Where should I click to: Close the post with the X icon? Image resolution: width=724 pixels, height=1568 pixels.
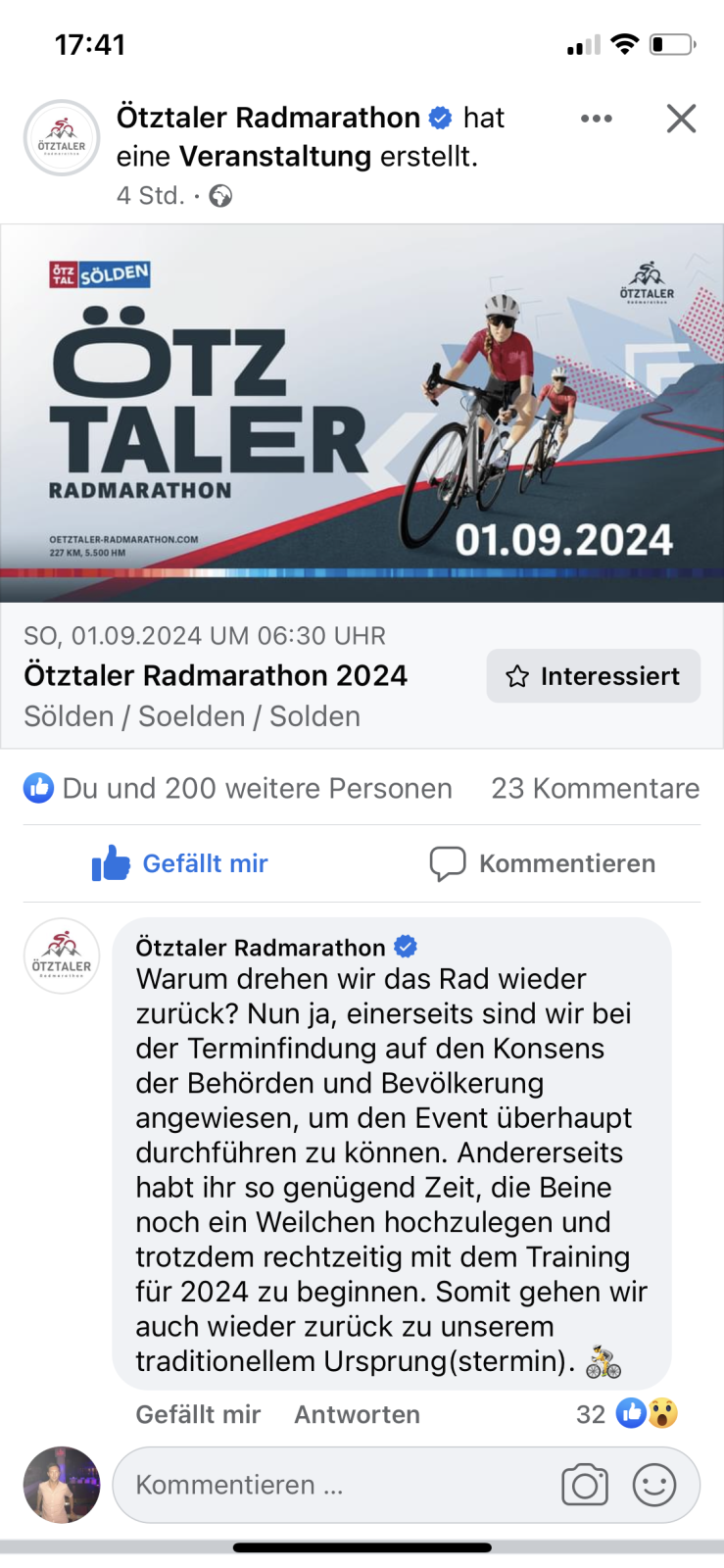(681, 119)
